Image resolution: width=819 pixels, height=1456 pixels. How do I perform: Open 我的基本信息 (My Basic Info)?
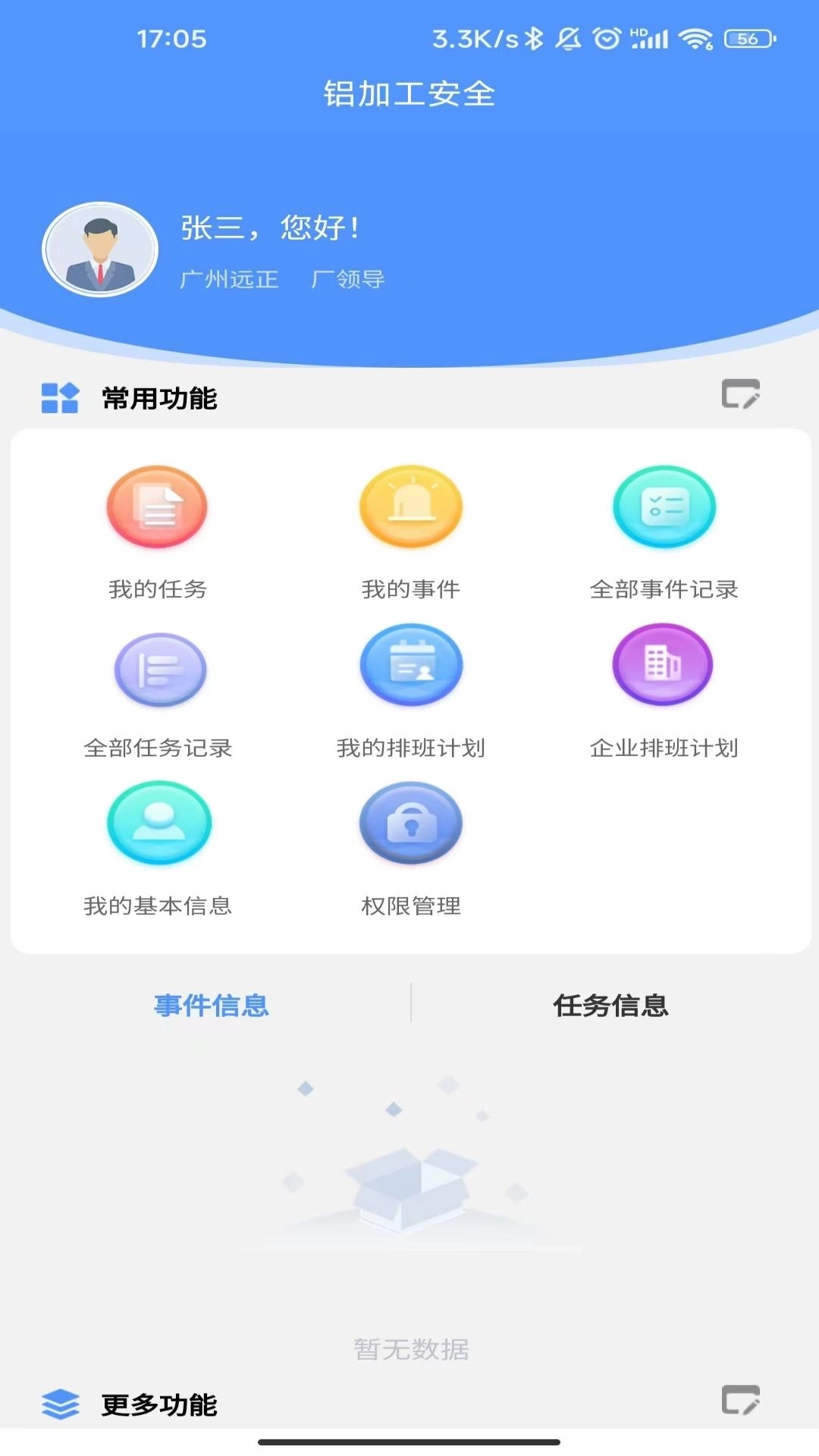pyautogui.click(x=158, y=824)
